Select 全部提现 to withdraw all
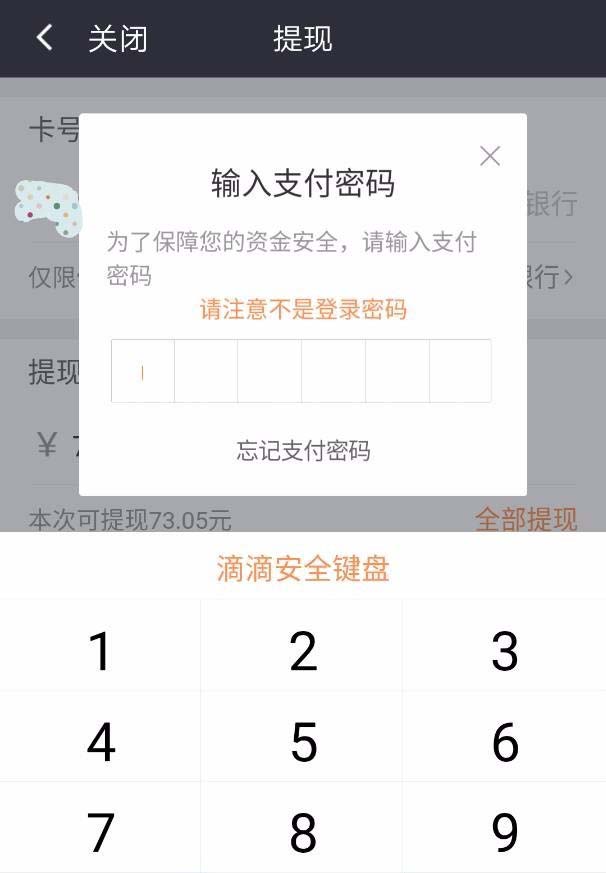 pyautogui.click(x=526, y=519)
